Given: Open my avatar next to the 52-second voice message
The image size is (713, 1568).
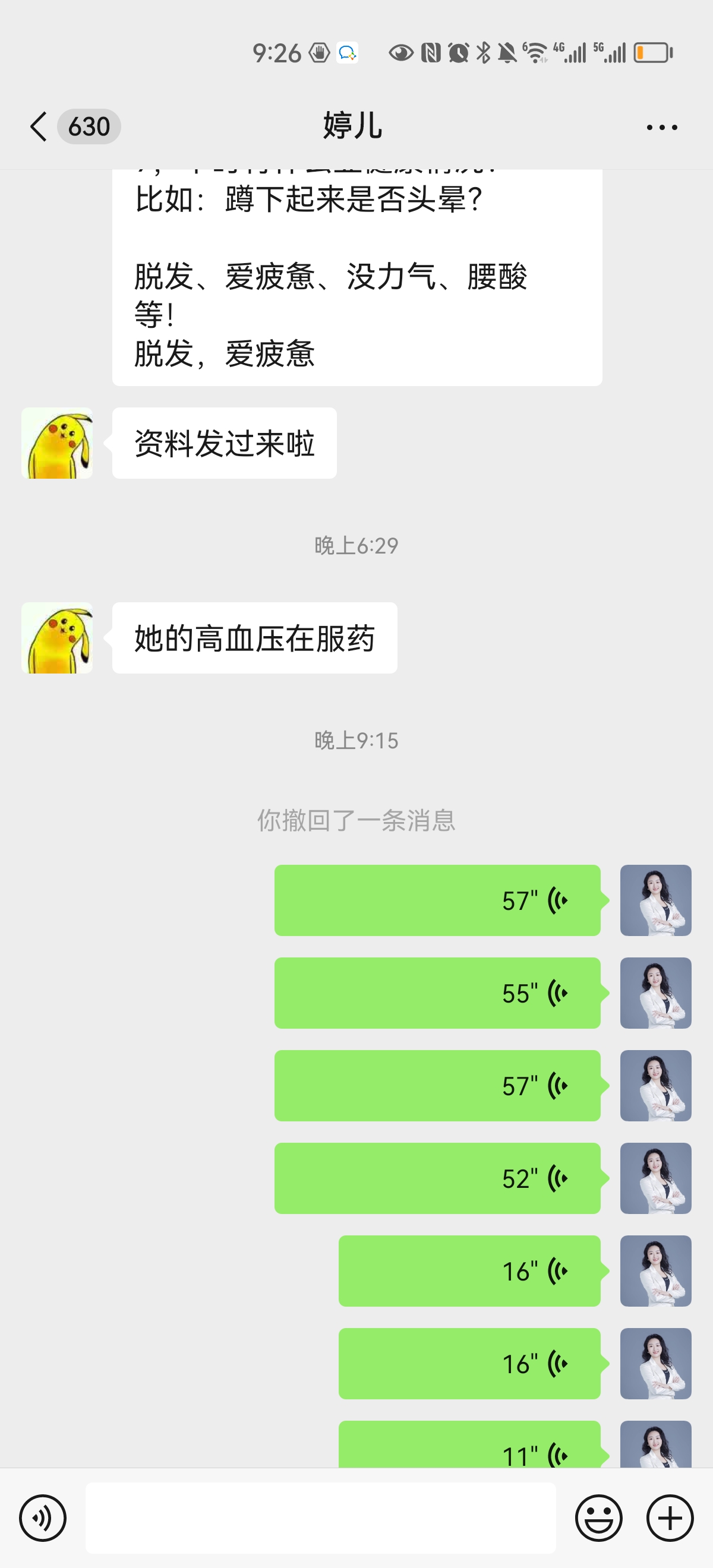Looking at the screenshot, I should pos(656,1178).
